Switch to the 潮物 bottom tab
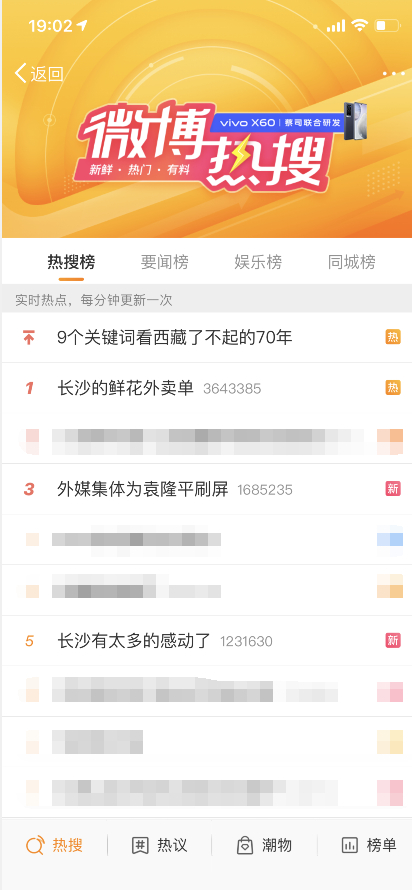Screen dimensions: 412x890 (x=264, y=845)
